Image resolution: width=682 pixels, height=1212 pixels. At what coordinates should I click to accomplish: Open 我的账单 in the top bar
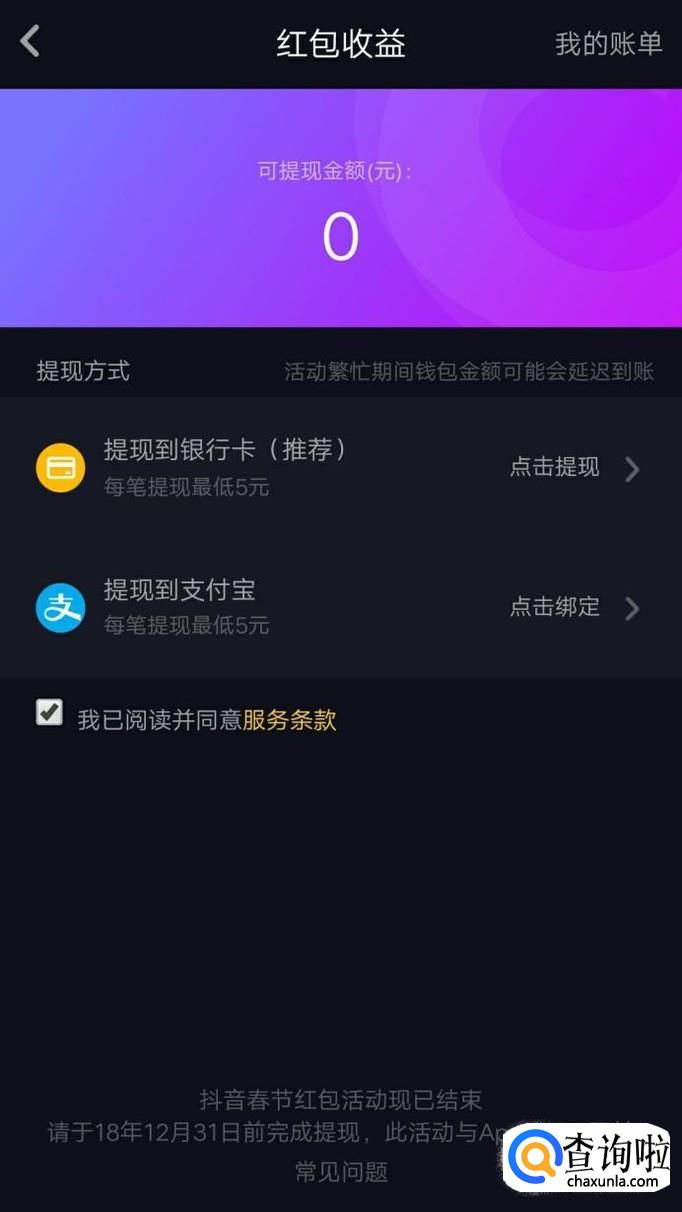click(x=608, y=43)
